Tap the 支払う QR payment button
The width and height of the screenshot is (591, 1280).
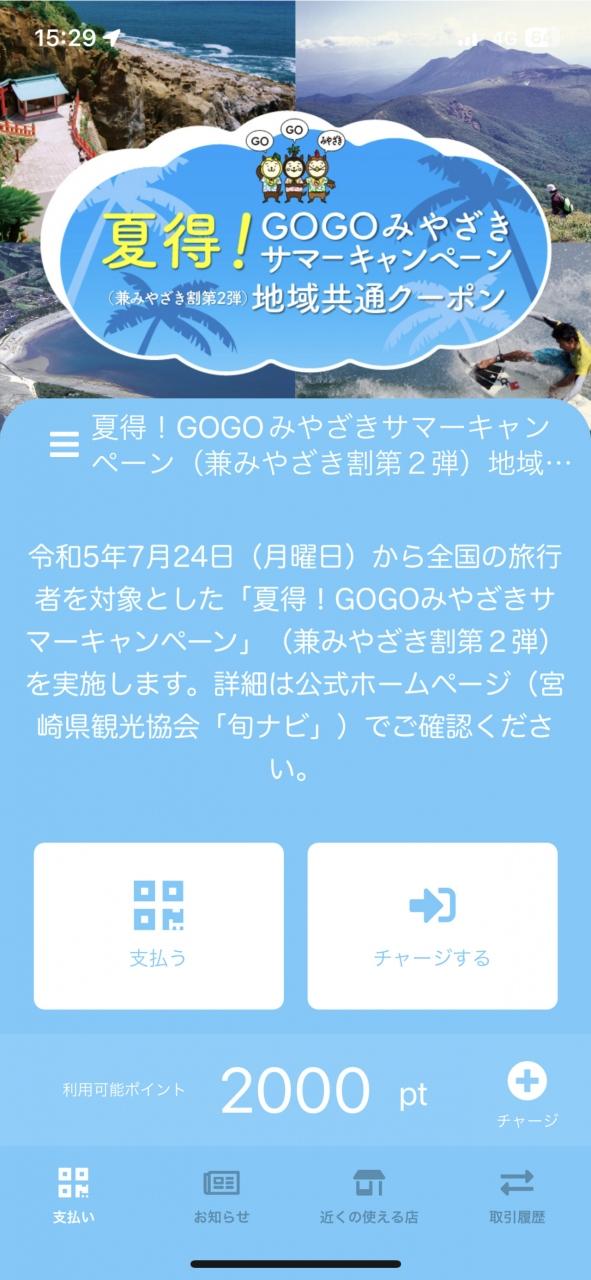(159, 926)
